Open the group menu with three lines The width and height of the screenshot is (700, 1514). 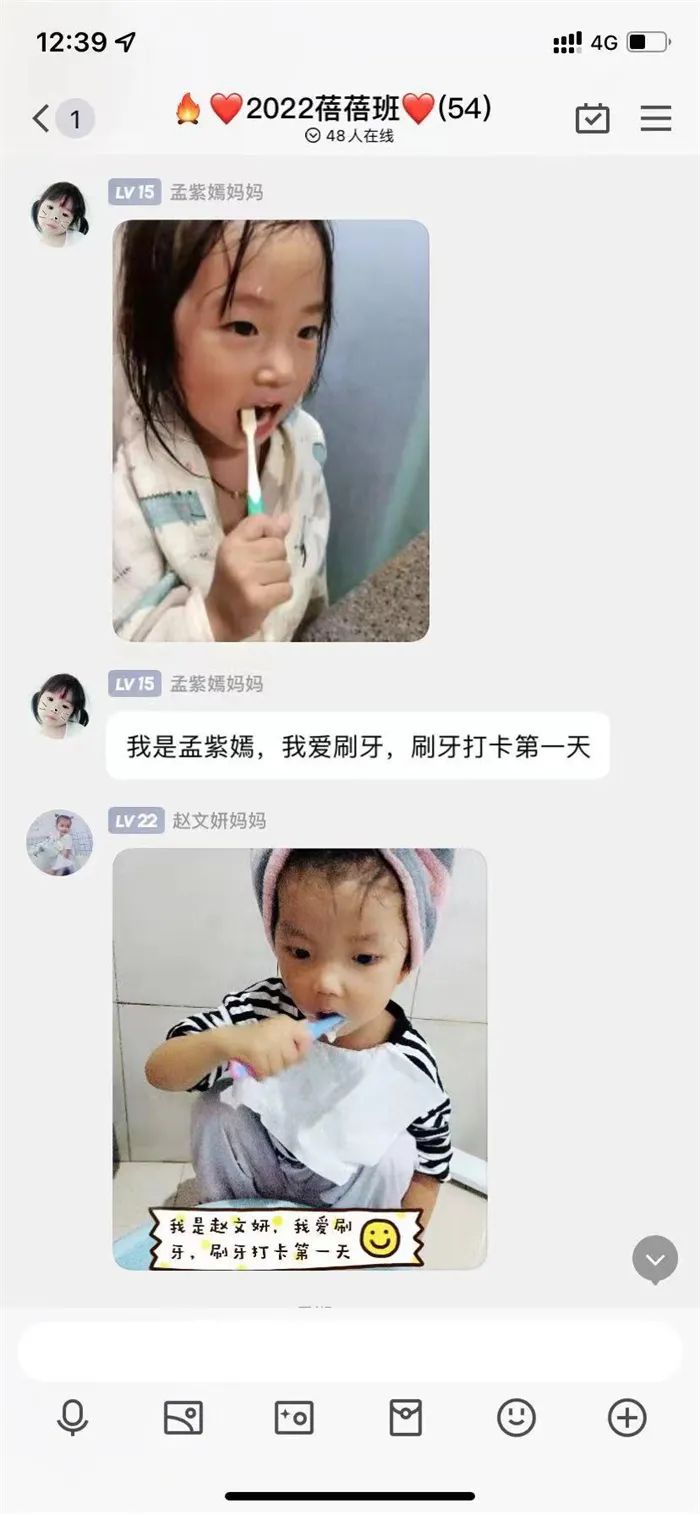656,119
